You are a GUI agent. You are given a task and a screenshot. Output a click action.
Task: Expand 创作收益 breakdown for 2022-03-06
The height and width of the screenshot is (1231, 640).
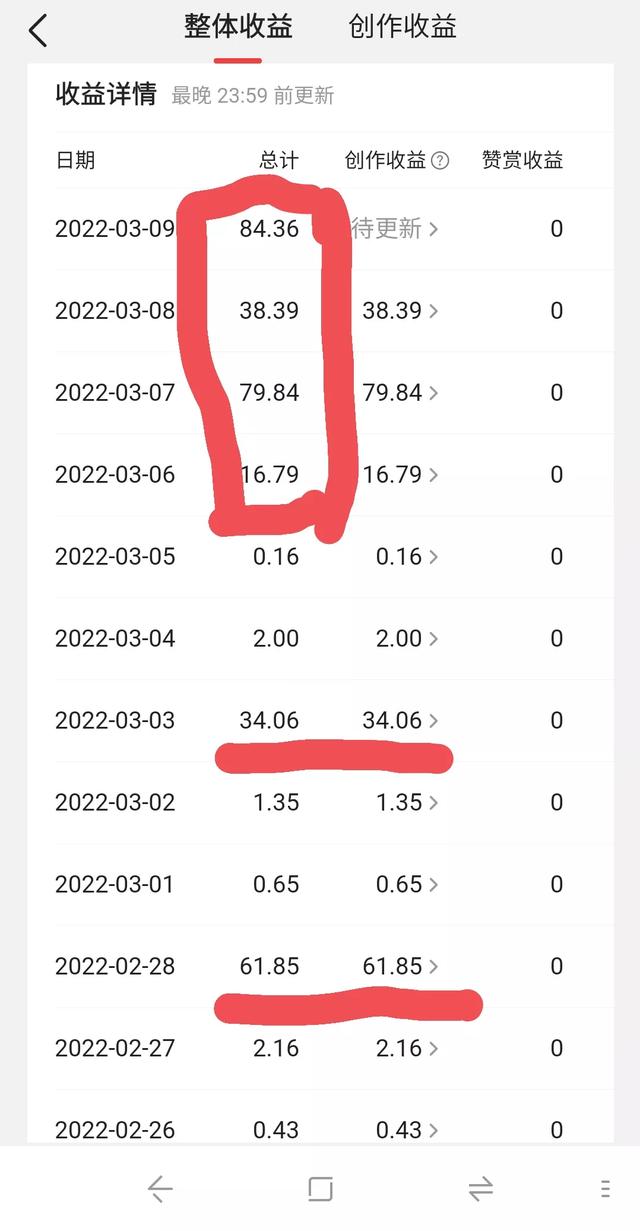point(400,475)
